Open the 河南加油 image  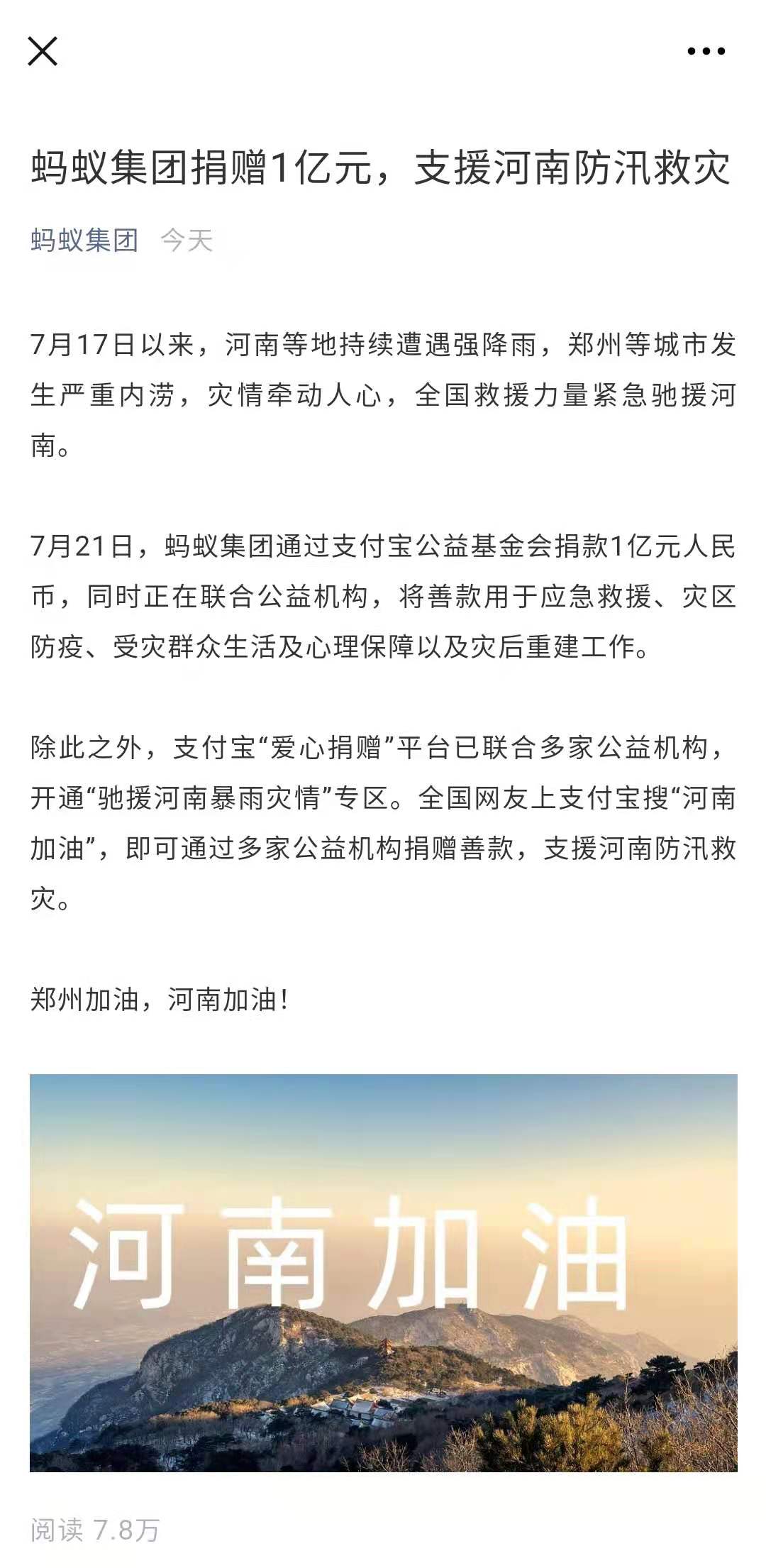click(383, 1272)
